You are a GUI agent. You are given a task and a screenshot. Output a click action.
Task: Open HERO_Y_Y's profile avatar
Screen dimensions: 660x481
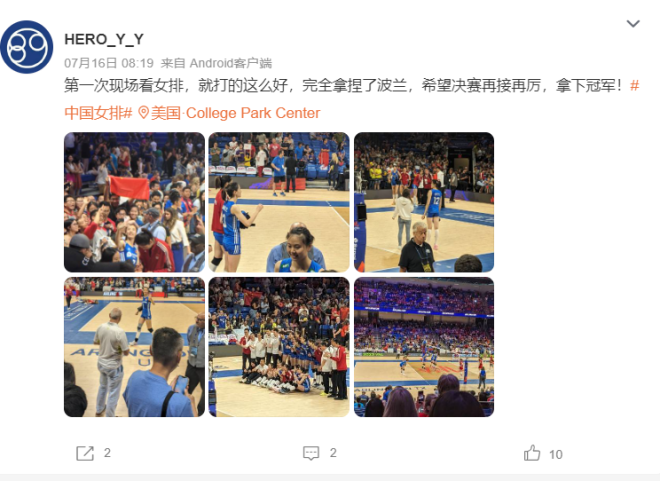coord(27,47)
